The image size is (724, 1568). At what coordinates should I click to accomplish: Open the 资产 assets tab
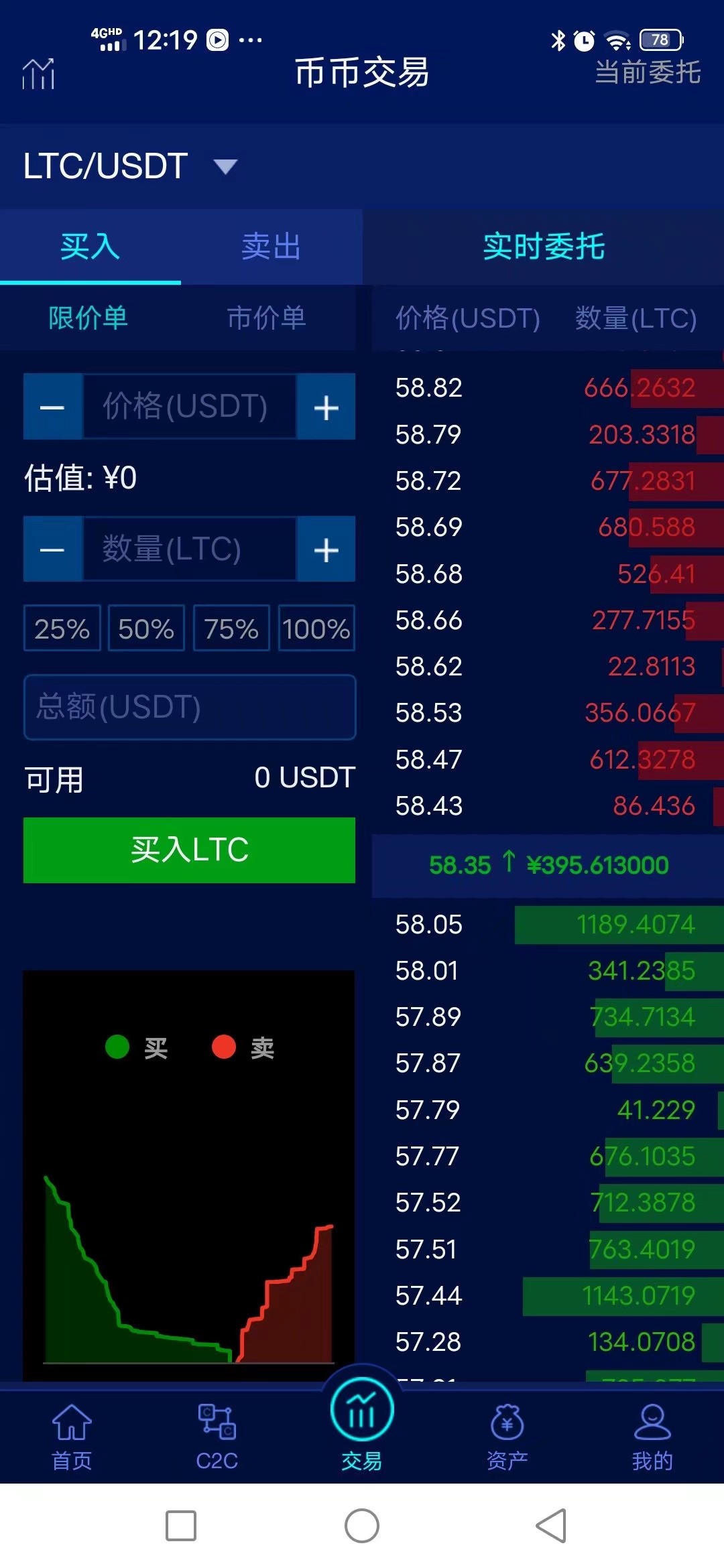507,1437
